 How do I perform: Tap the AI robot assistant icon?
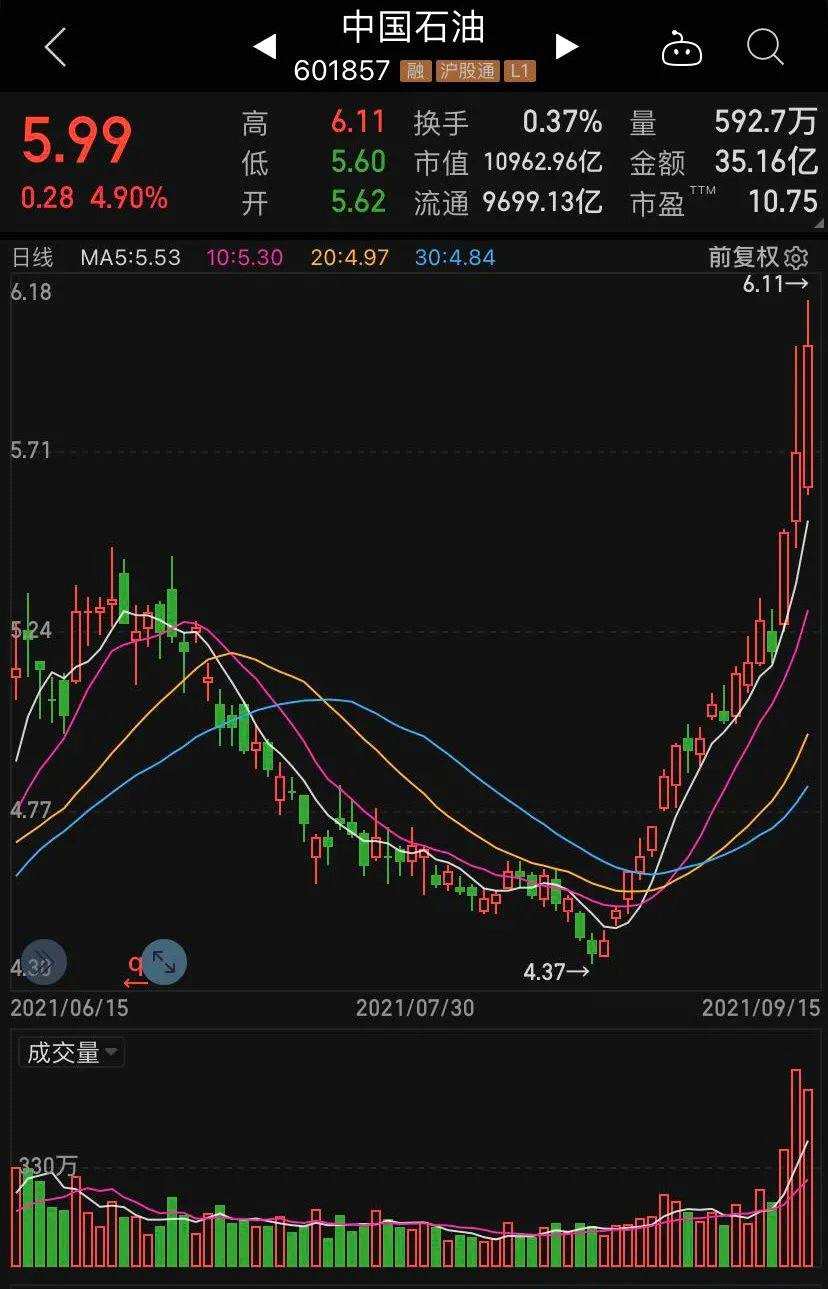pos(683,47)
